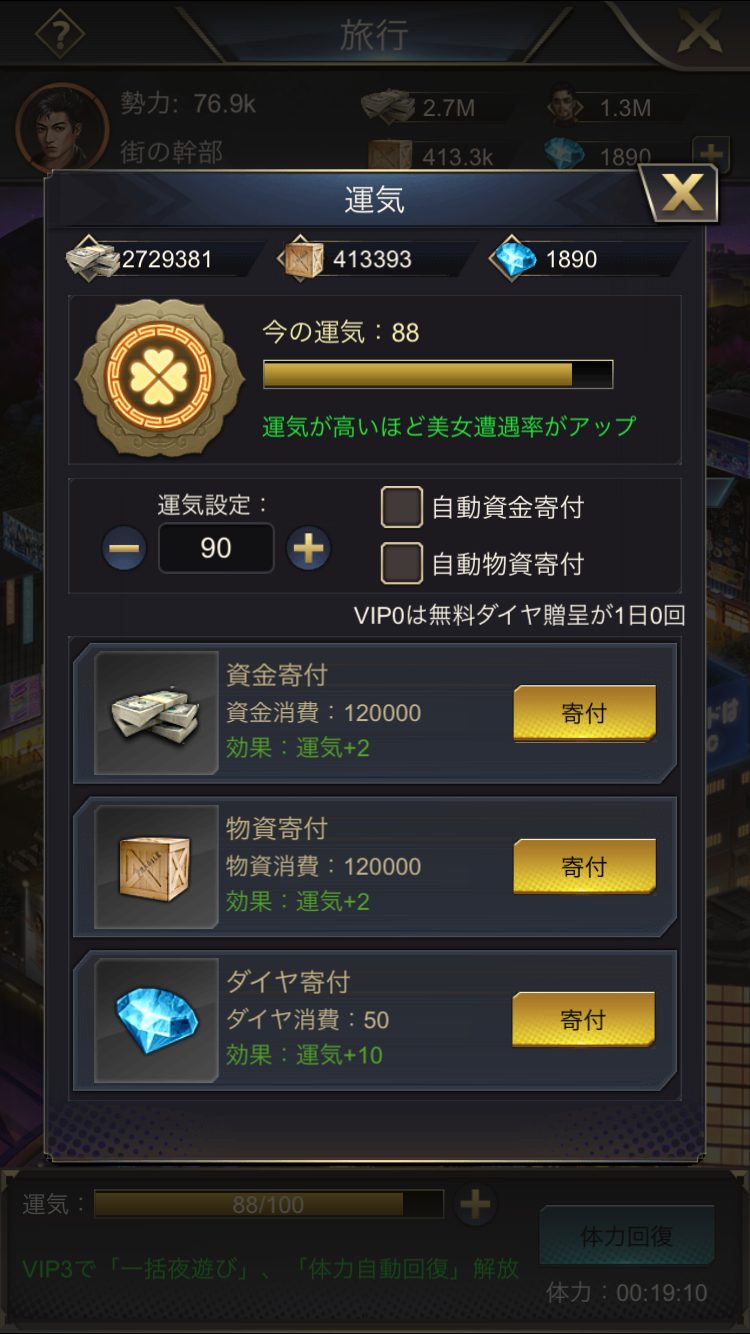This screenshot has height=1334, width=750.
Task: Donate funds with the 資金寄付 button
Action: (x=584, y=713)
